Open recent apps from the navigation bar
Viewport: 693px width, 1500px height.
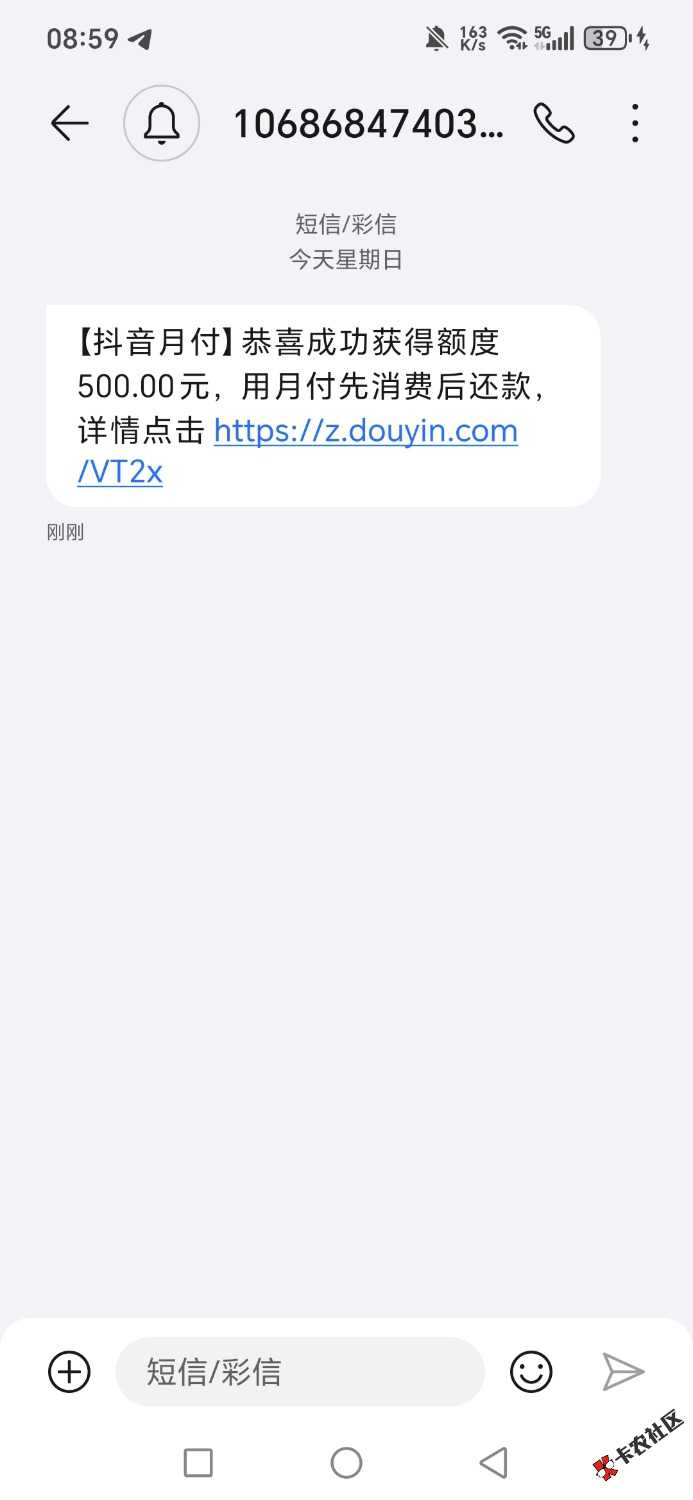(198, 1463)
